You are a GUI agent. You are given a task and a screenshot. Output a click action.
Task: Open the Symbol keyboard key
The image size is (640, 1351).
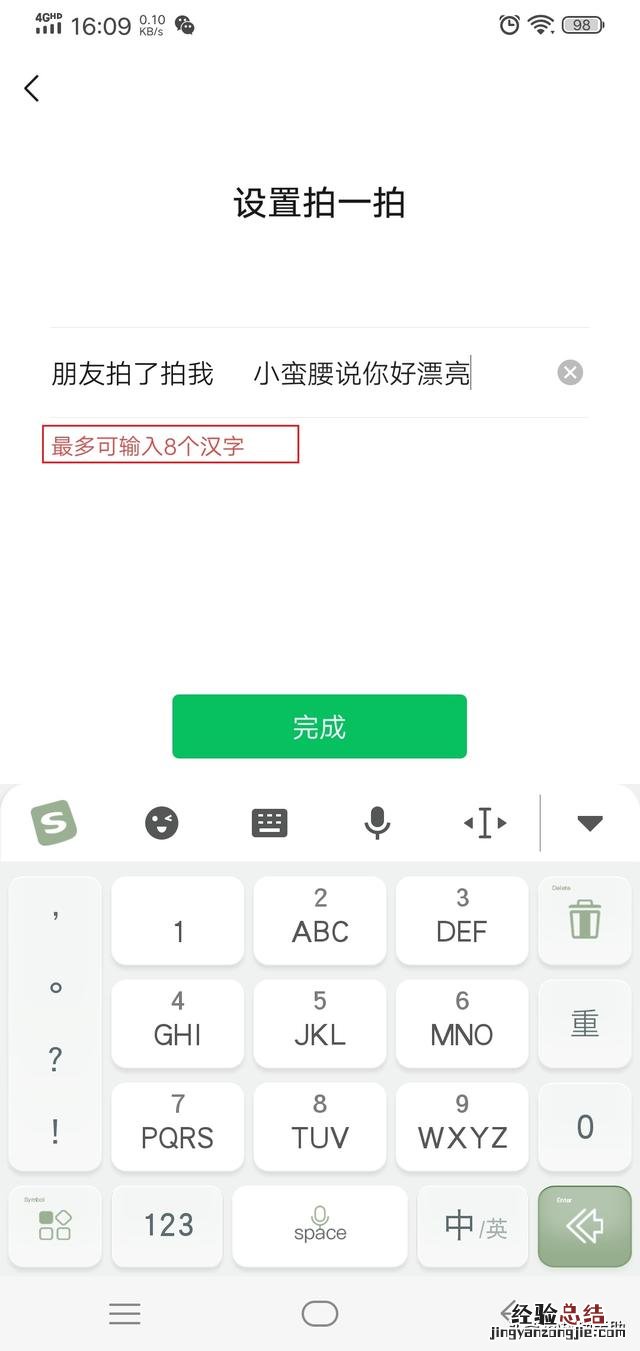(55, 1225)
